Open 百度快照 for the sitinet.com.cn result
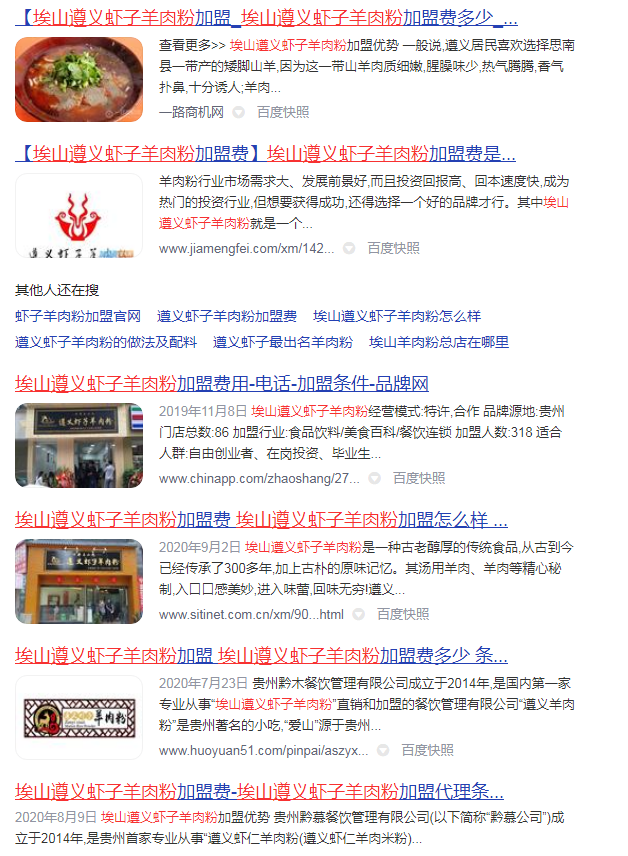 click(403, 614)
